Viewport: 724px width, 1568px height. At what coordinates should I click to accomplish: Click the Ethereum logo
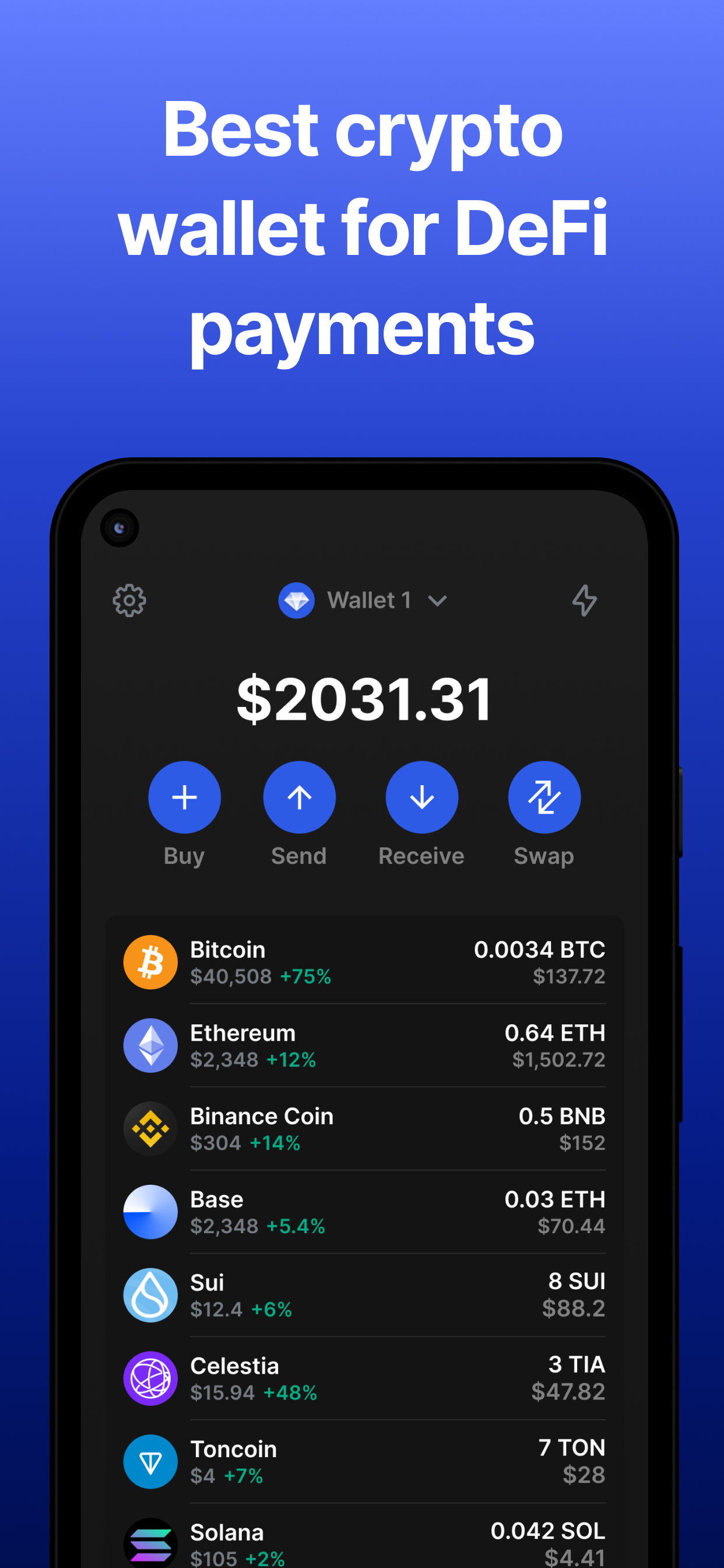150,1045
